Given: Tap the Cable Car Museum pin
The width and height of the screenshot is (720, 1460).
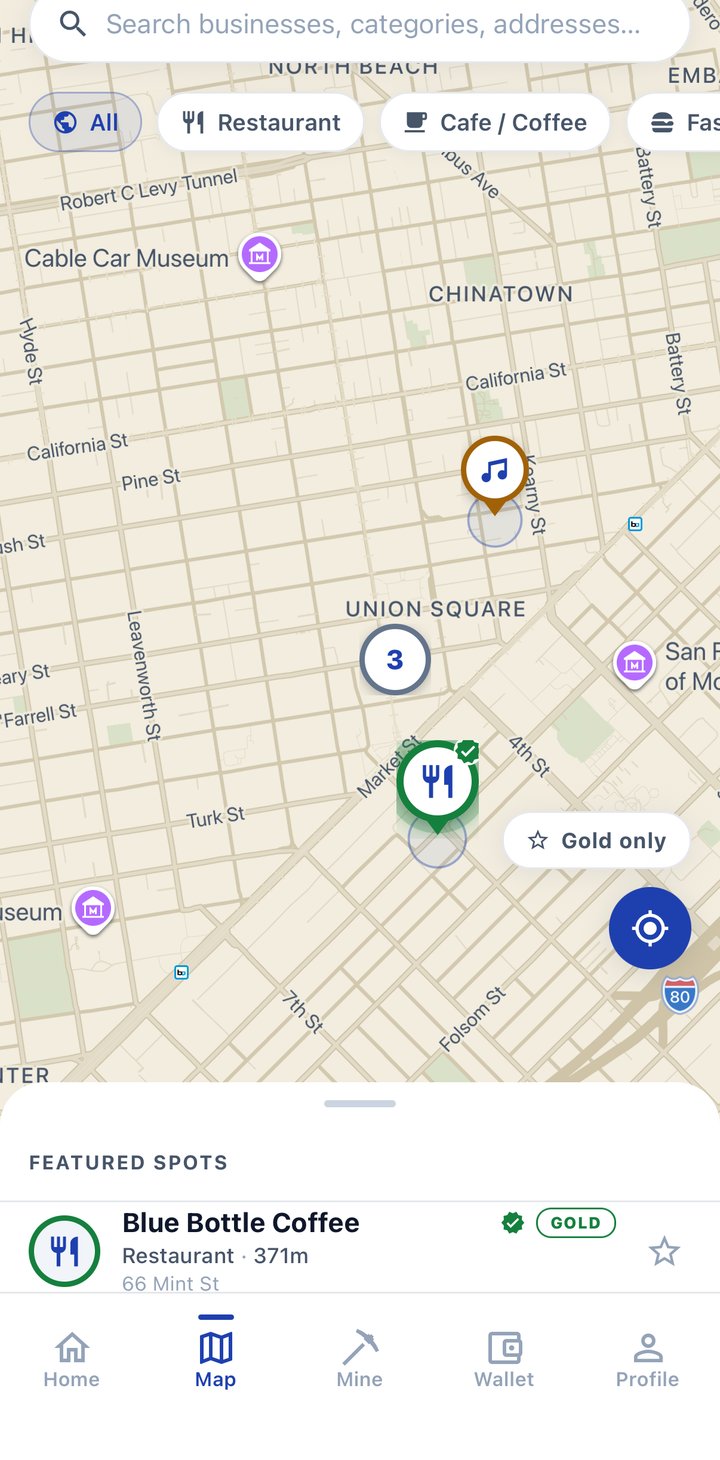Looking at the screenshot, I should pyautogui.click(x=260, y=255).
